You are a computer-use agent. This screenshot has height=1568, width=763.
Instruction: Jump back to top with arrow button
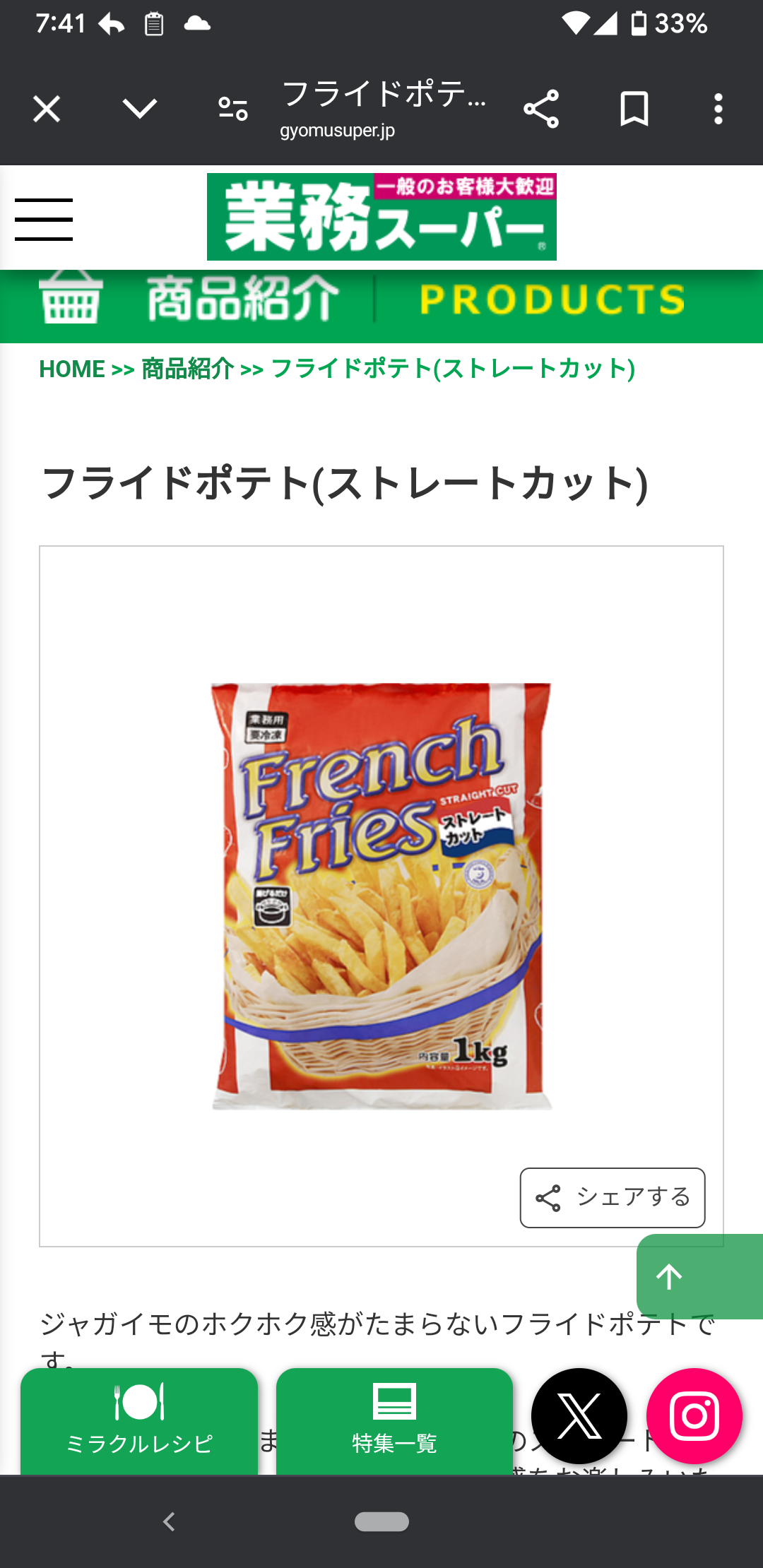(670, 1277)
